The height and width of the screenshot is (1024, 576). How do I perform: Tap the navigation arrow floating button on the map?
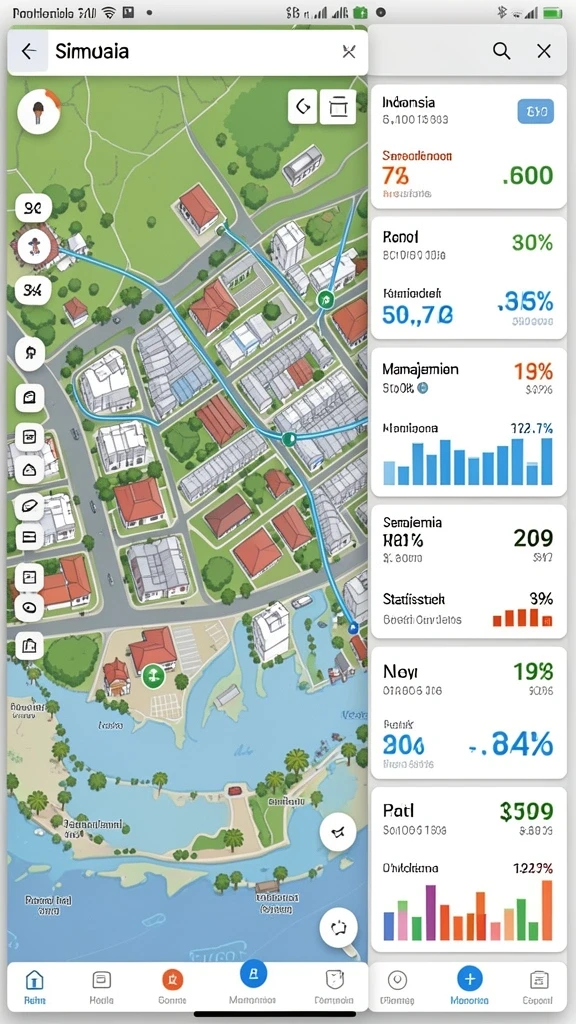338,831
